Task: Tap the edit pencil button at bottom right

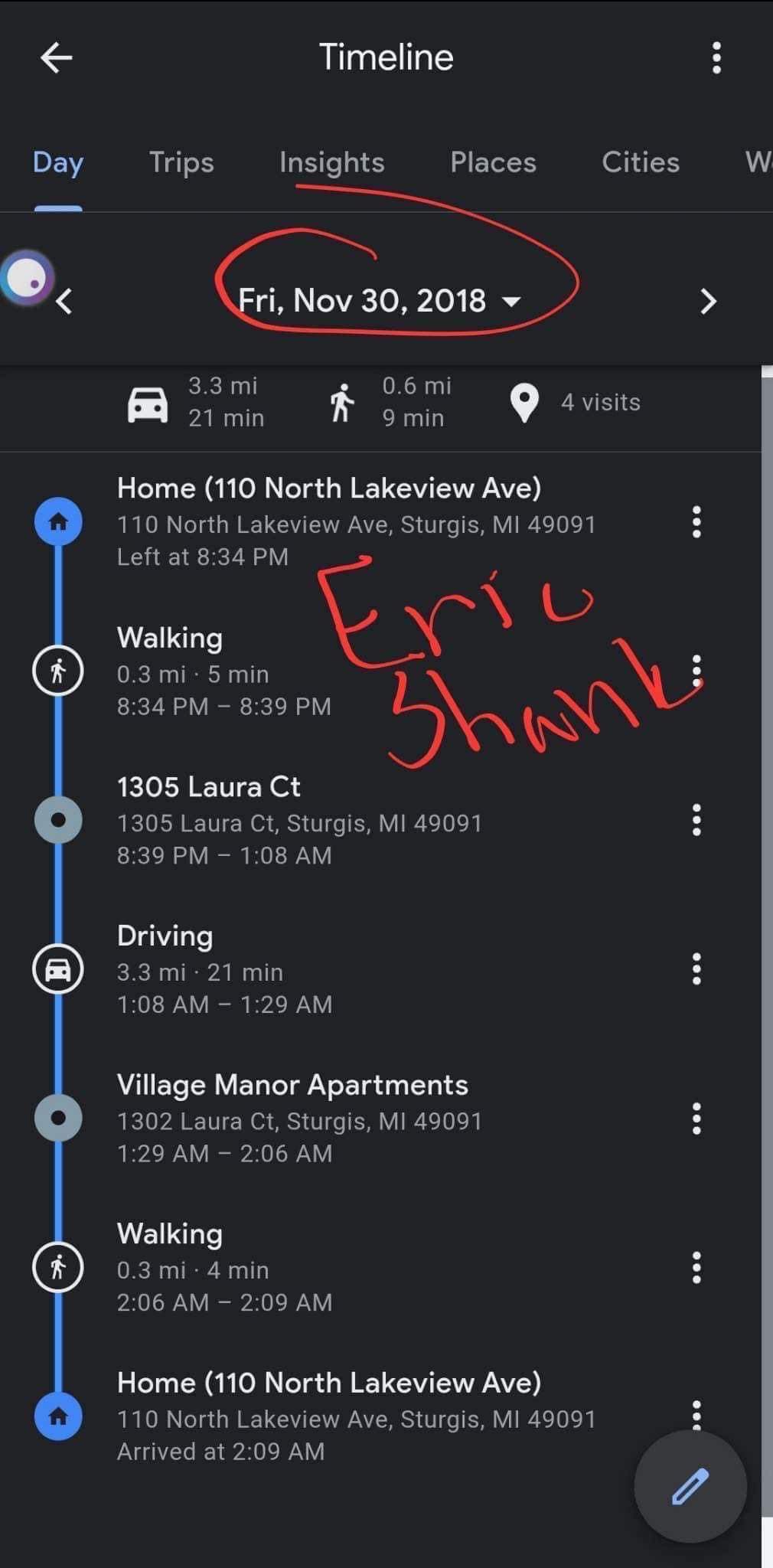Action: tap(690, 1485)
